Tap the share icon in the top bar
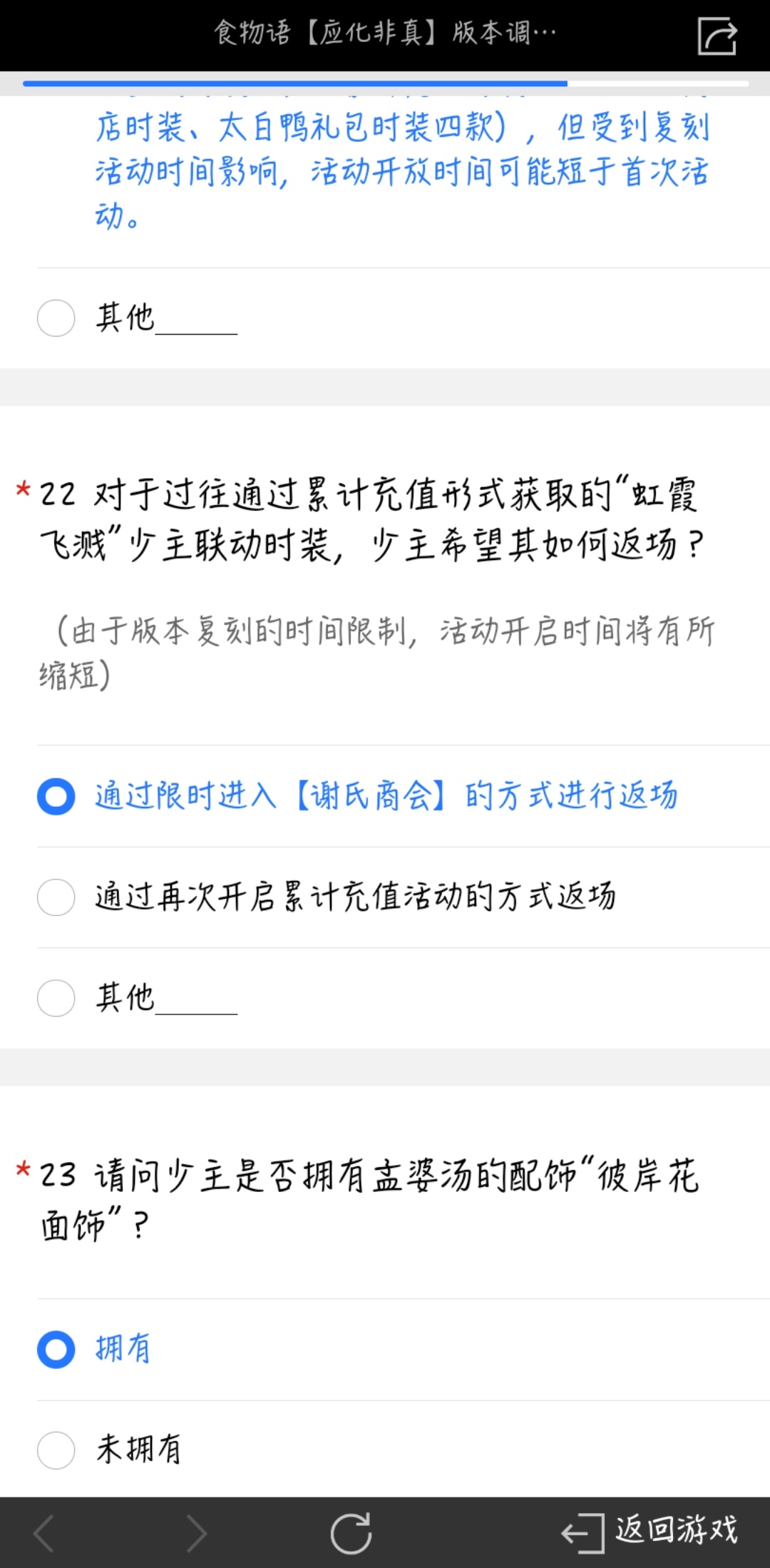This screenshot has width=770, height=1568. (717, 36)
